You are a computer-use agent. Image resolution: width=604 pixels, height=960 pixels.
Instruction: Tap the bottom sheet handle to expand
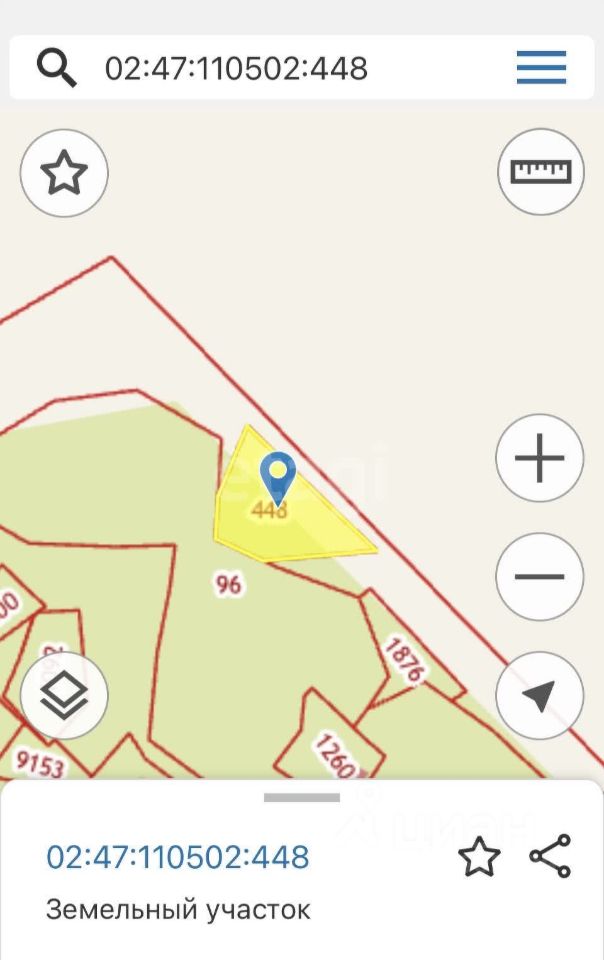302,797
